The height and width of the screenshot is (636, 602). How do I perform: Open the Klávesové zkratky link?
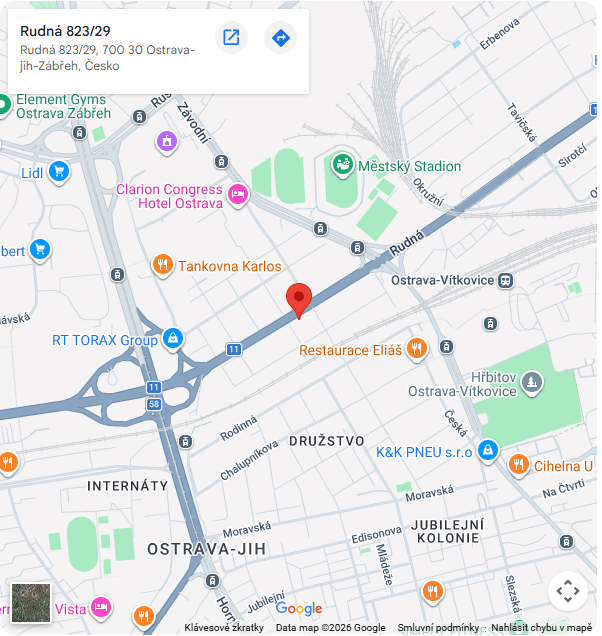point(224,628)
